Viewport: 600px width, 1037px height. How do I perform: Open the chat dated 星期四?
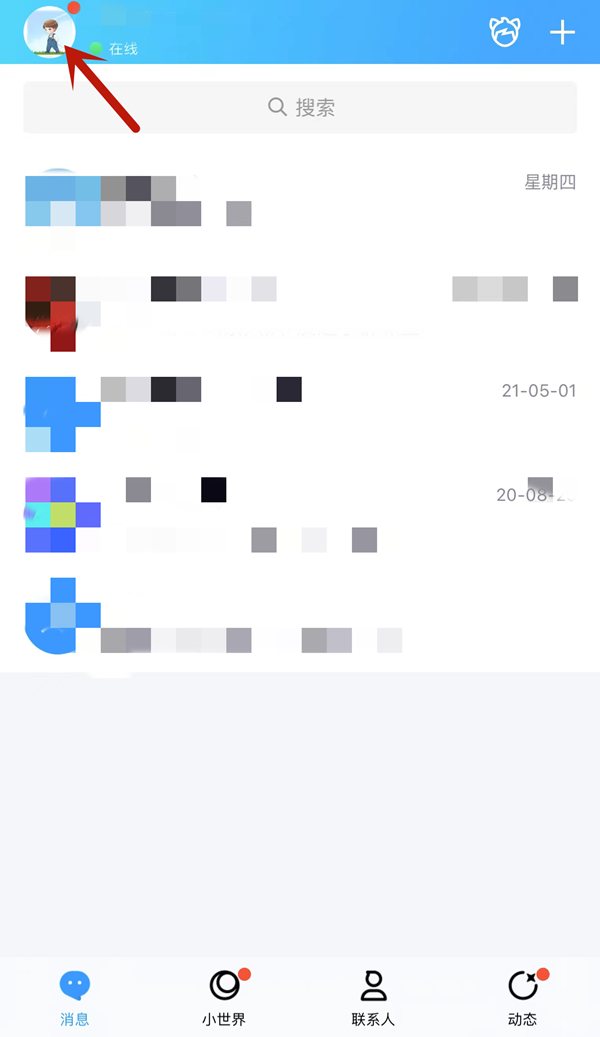(300, 207)
